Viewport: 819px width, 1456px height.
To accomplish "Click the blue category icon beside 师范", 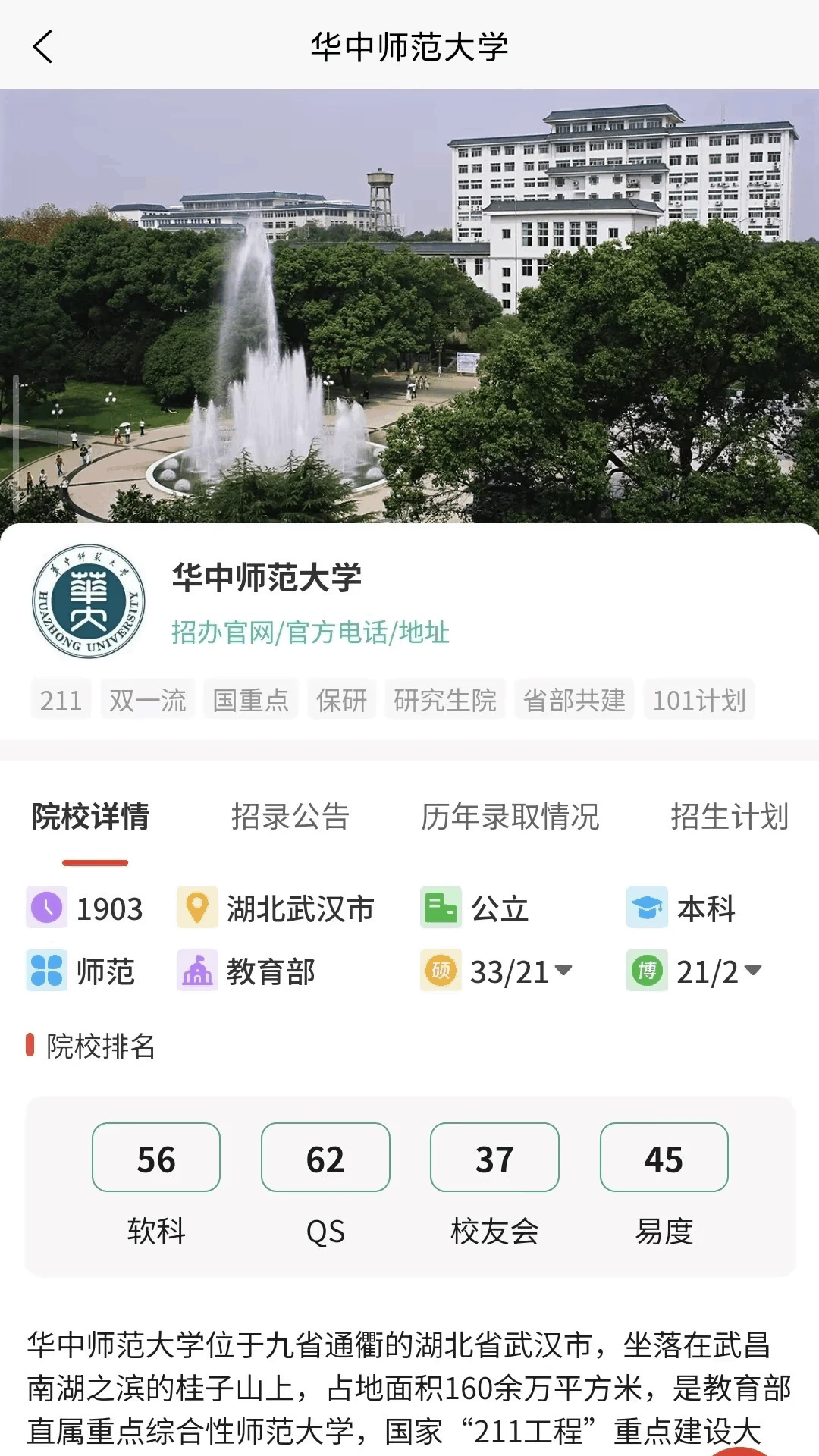I will click(47, 971).
